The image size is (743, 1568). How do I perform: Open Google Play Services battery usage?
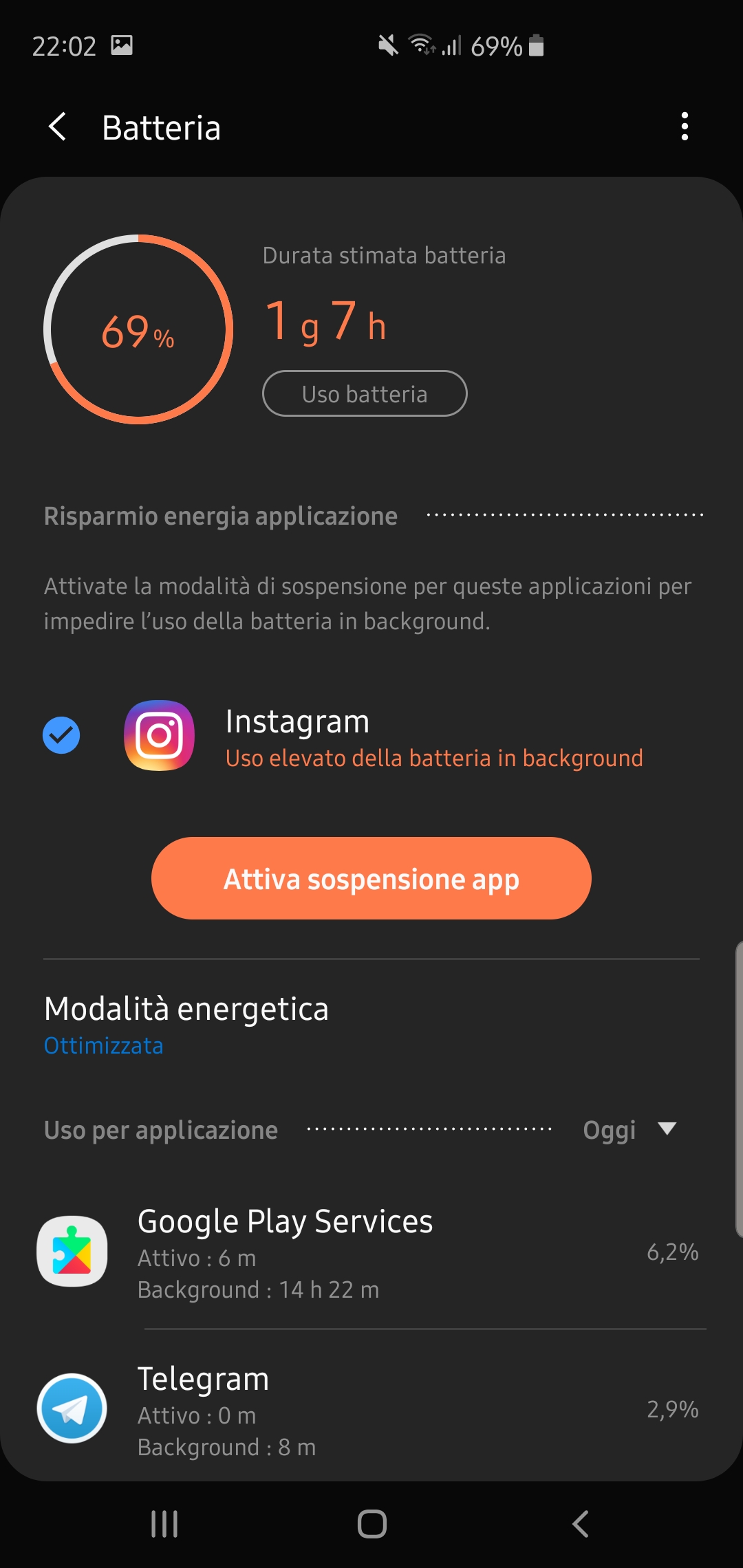click(371, 1252)
